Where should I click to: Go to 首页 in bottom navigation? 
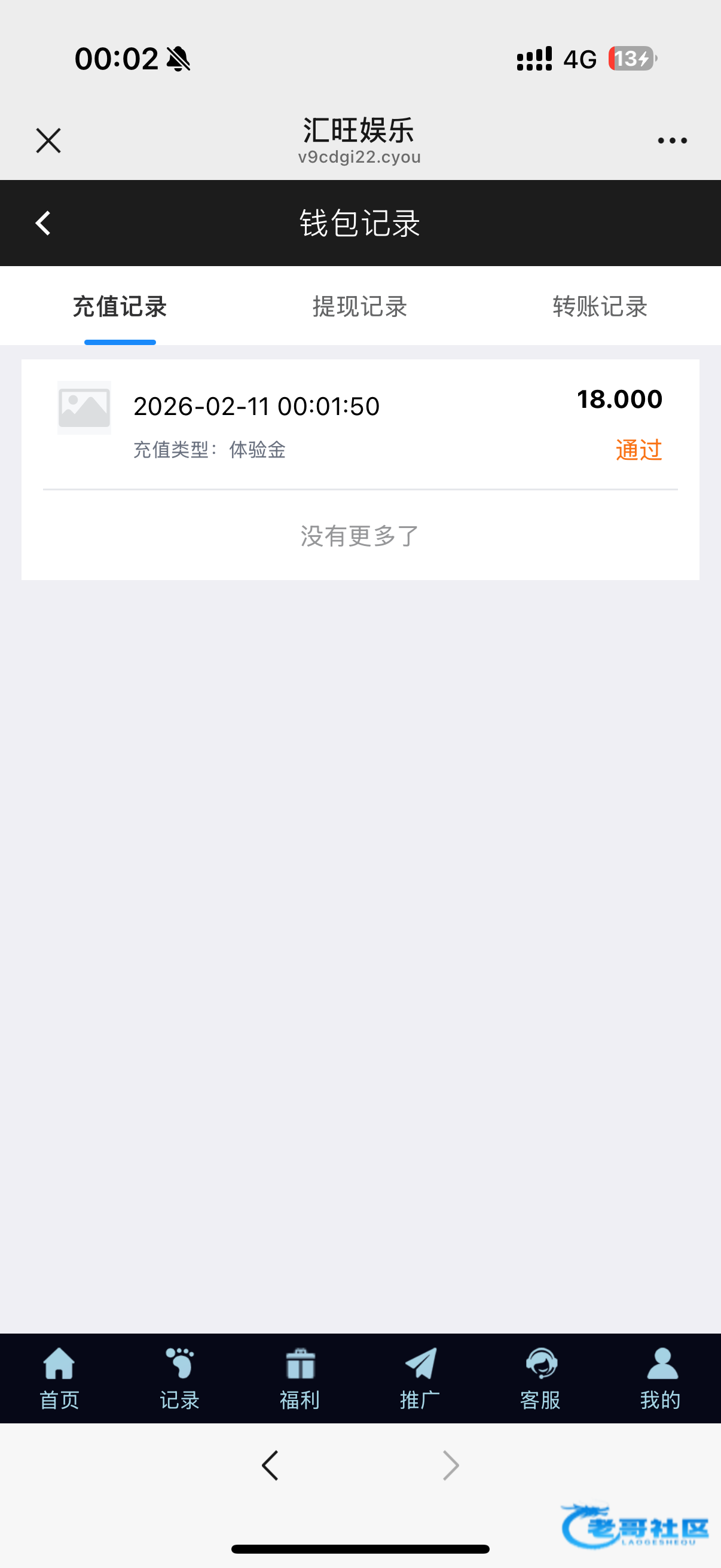point(59,1378)
